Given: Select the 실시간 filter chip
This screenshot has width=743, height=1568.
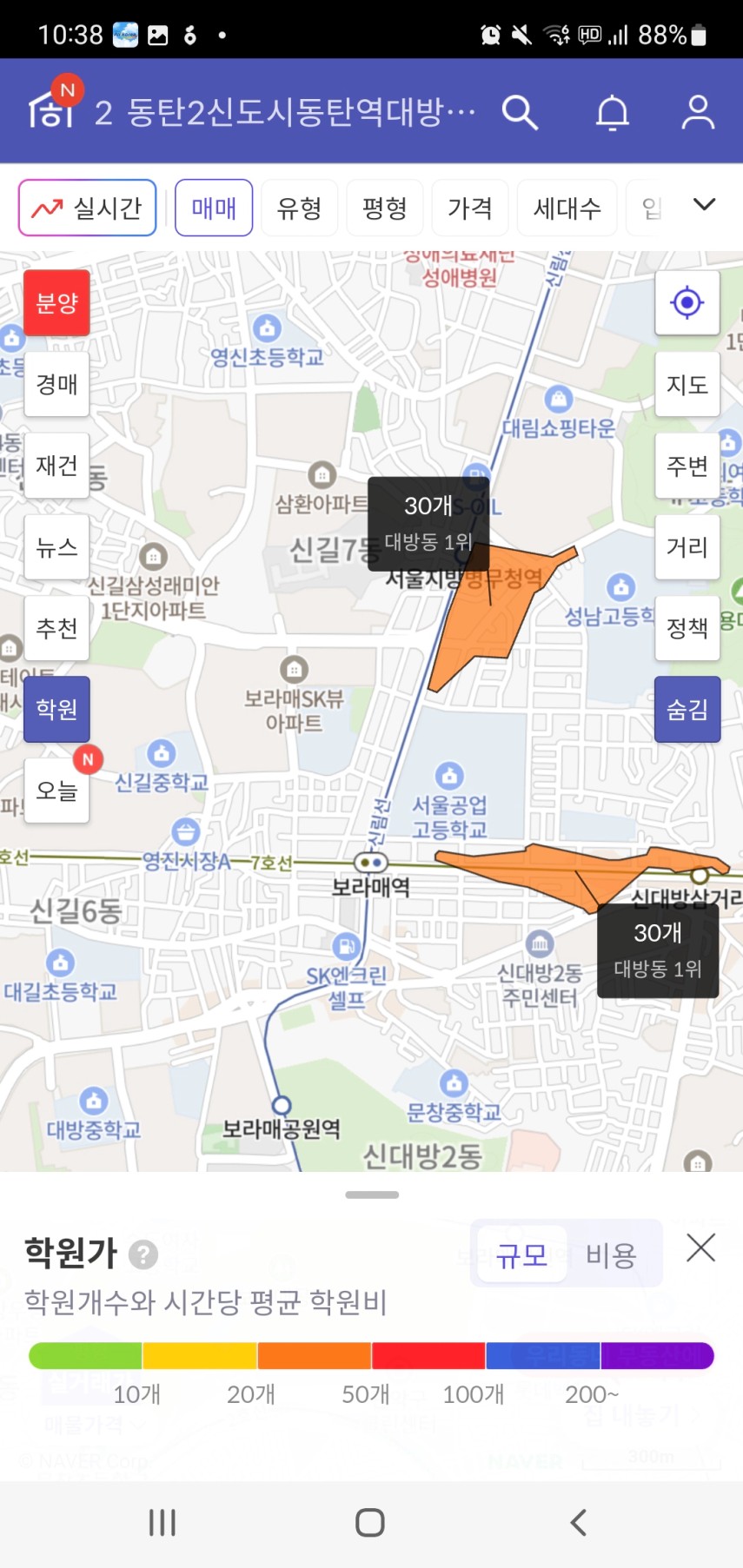Looking at the screenshot, I should pyautogui.click(x=88, y=208).
